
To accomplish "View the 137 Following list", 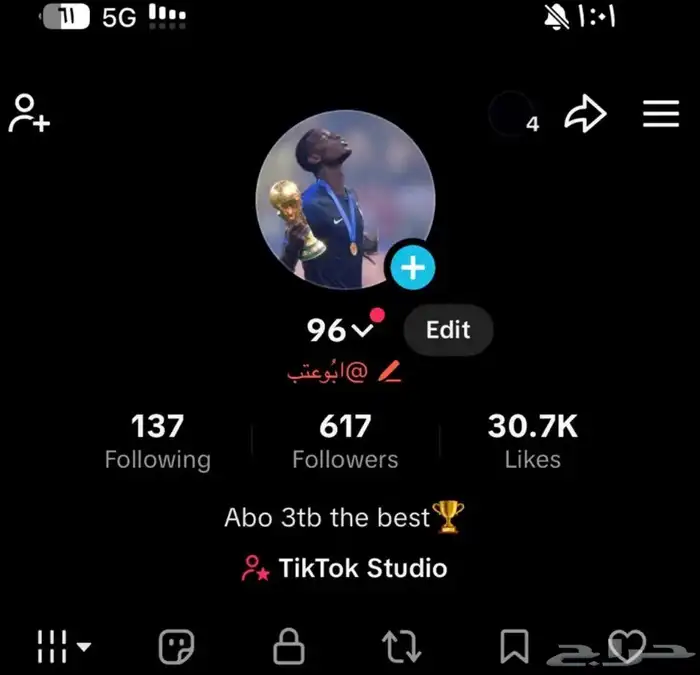I will click(158, 441).
